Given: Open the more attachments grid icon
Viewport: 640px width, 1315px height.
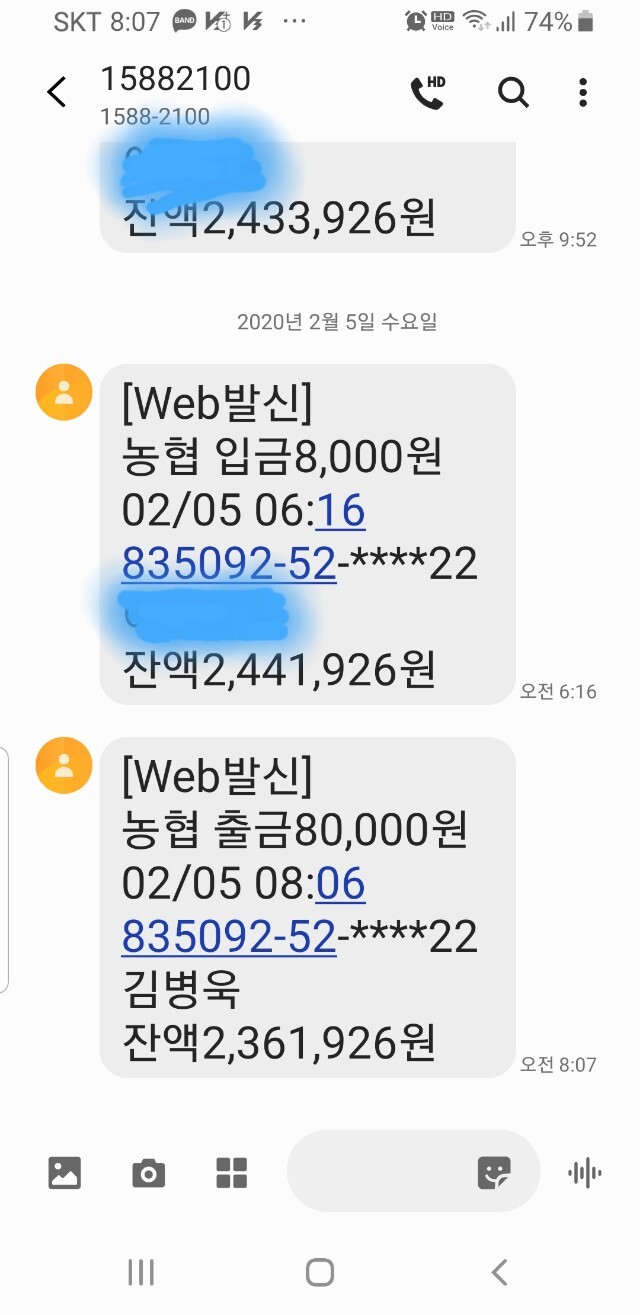Looking at the screenshot, I should (231, 1172).
